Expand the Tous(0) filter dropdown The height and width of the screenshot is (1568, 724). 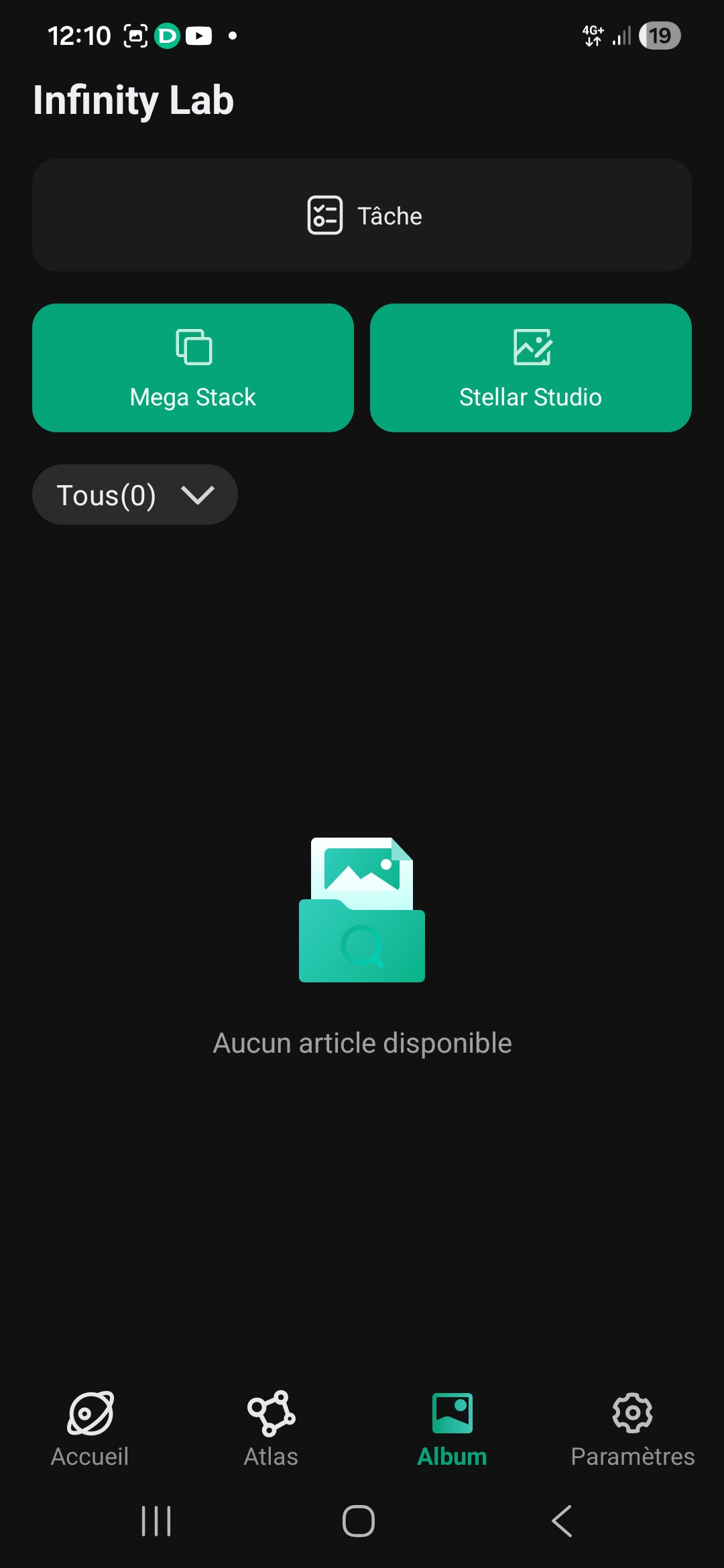[x=135, y=495]
